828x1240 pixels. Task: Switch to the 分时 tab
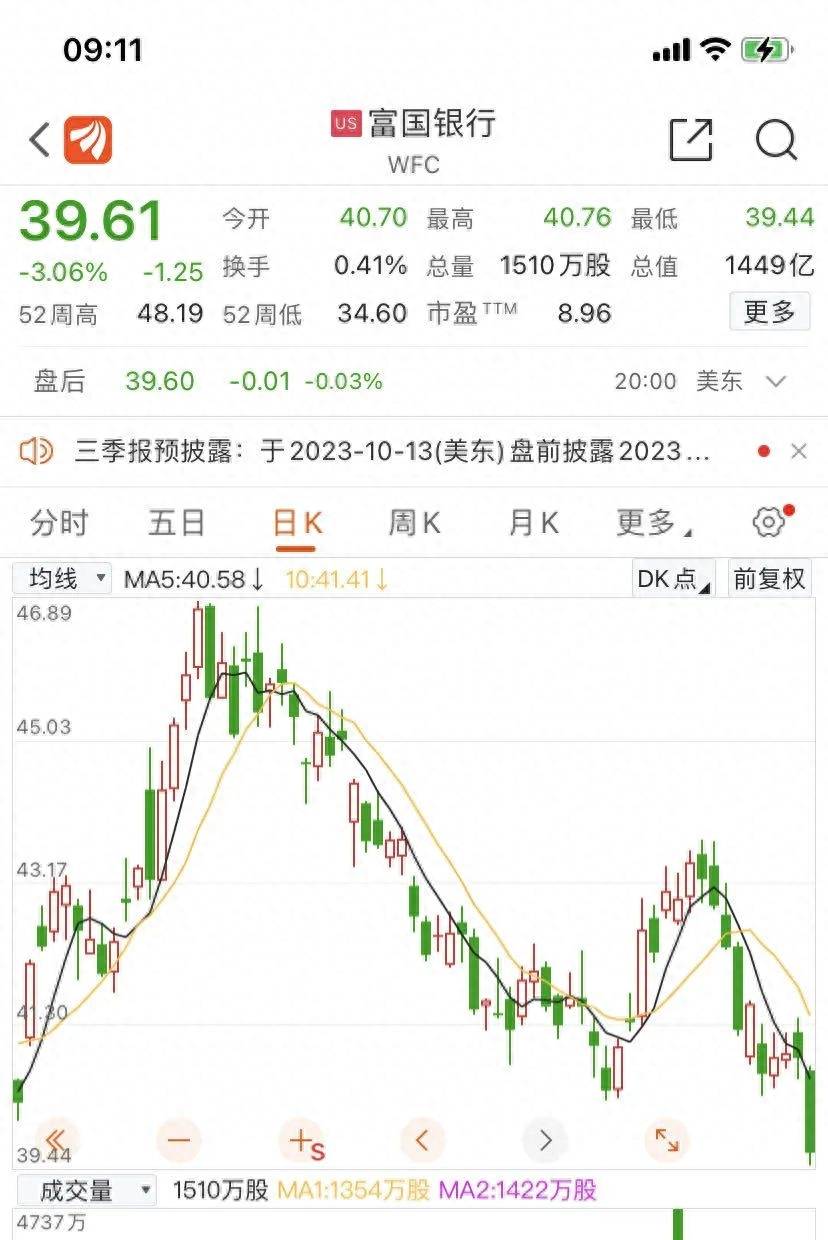point(59,522)
